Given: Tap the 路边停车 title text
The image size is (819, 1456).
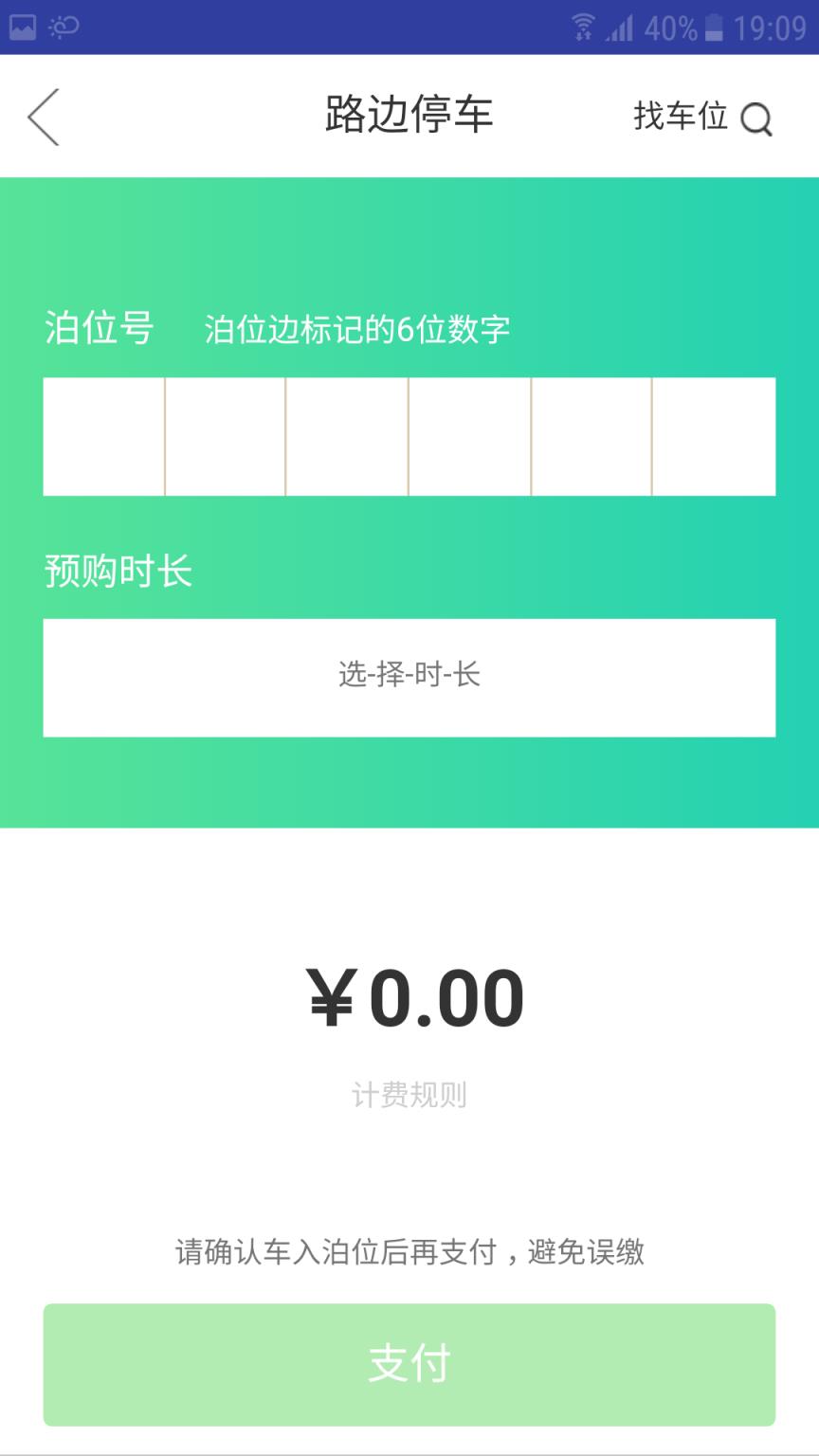Looking at the screenshot, I should pyautogui.click(x=409, y=114).
